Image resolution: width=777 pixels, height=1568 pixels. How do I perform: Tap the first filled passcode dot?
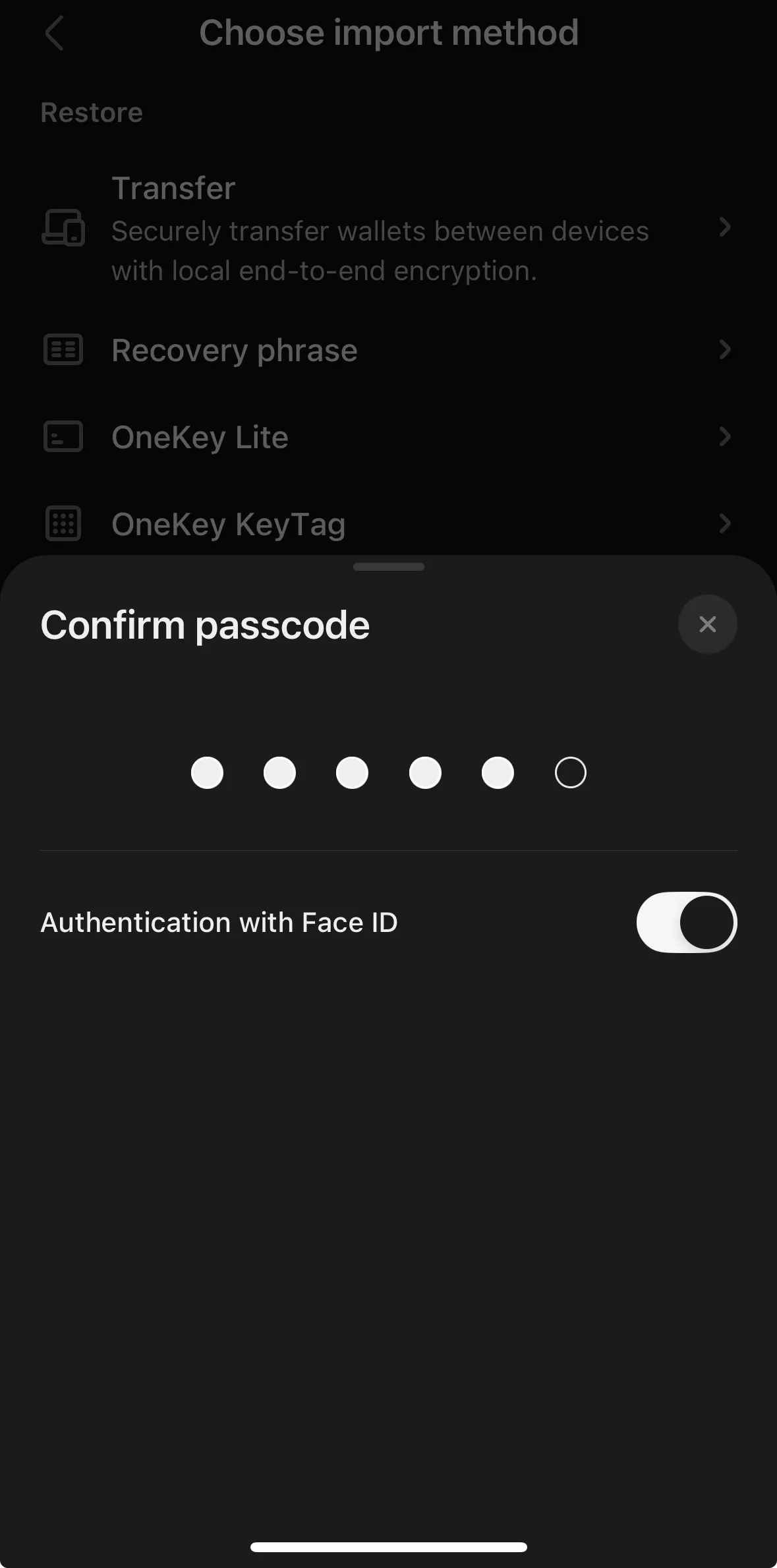207,772
